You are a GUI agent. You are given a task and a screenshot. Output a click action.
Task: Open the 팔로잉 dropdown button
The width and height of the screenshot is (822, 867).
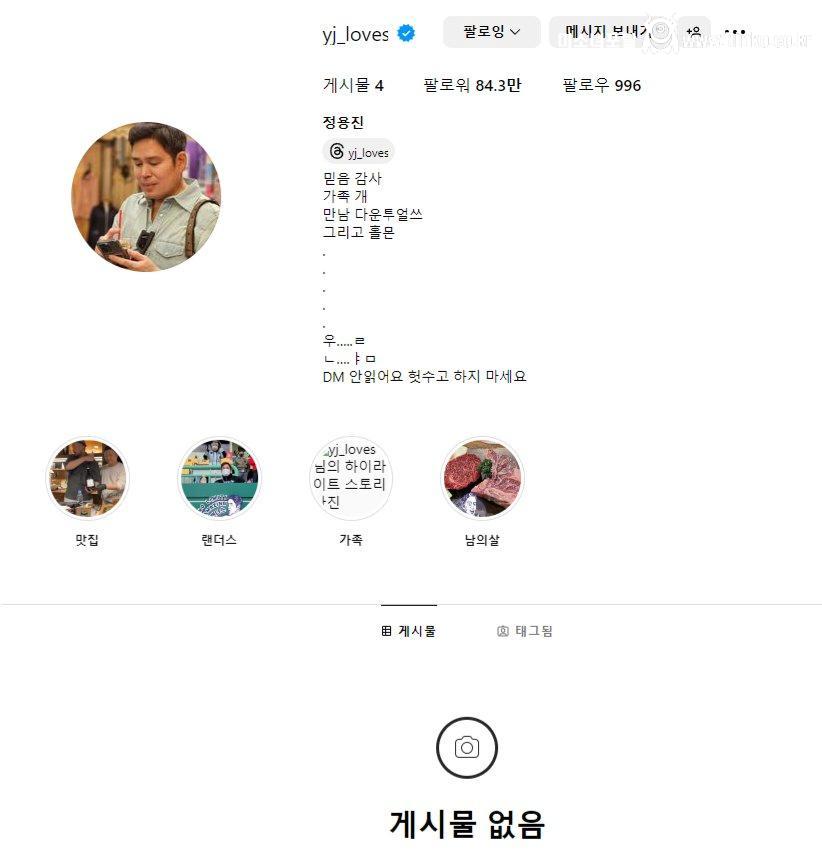coord(491,32)
